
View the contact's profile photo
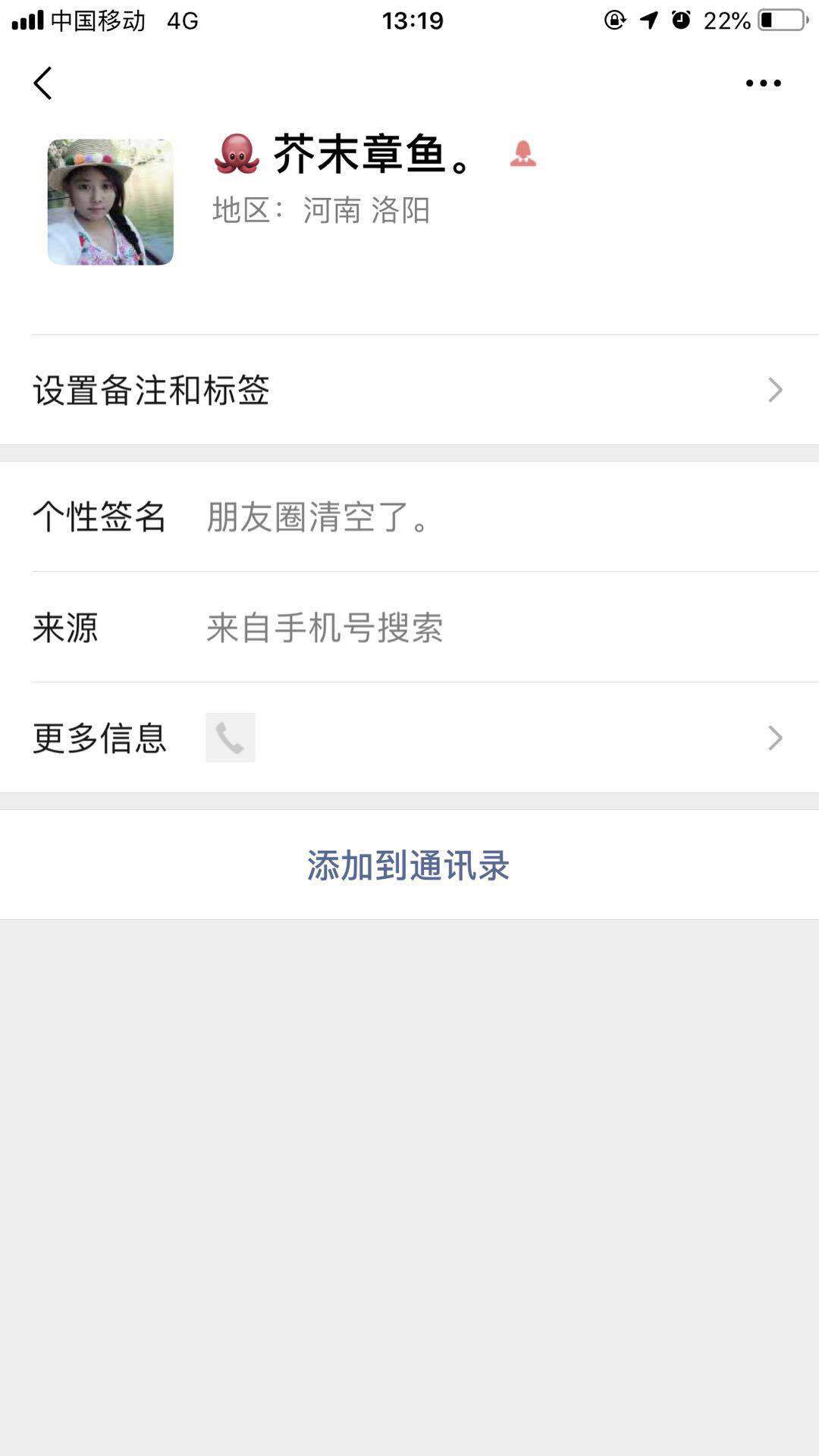111,202
